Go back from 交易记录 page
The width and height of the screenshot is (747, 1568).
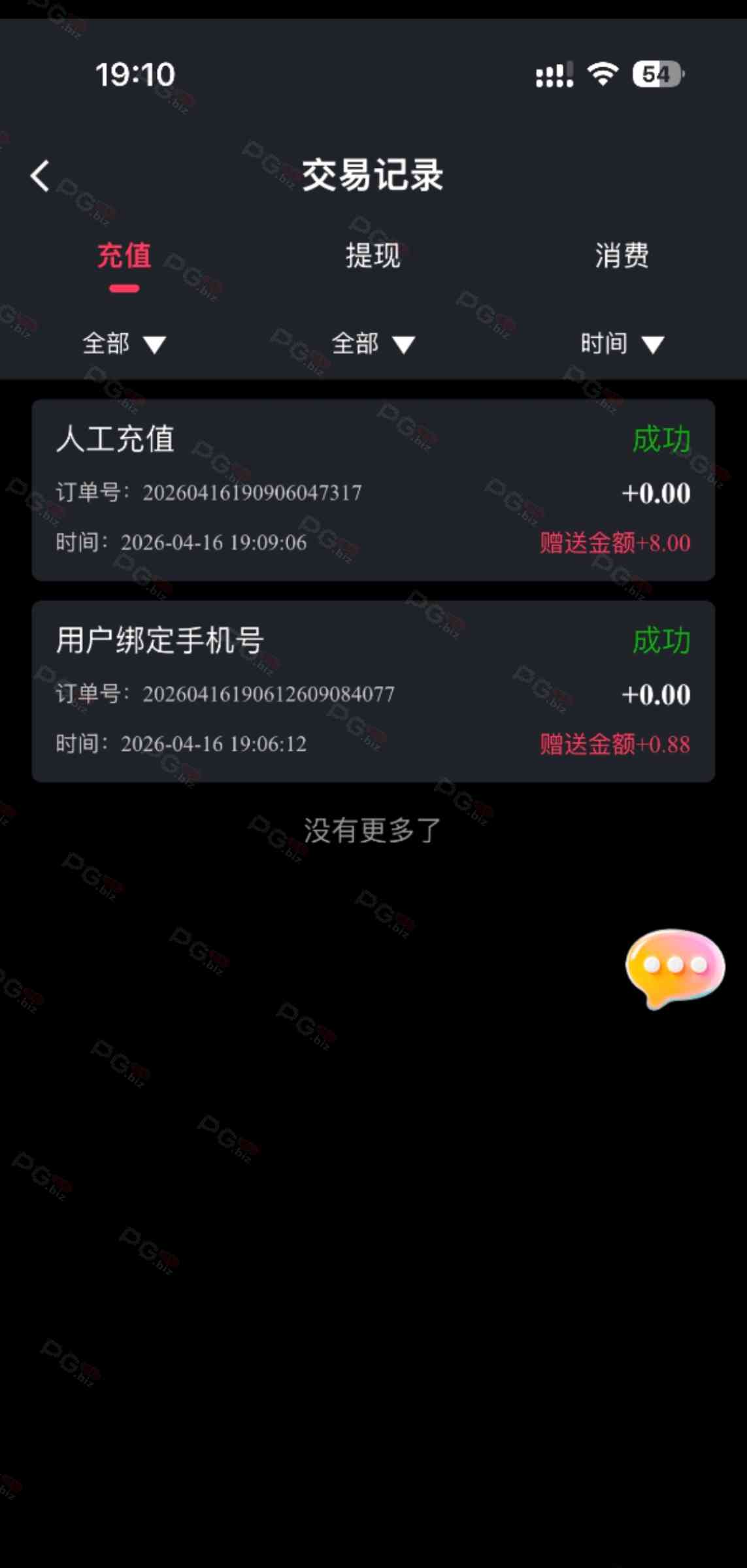[40, 176]
